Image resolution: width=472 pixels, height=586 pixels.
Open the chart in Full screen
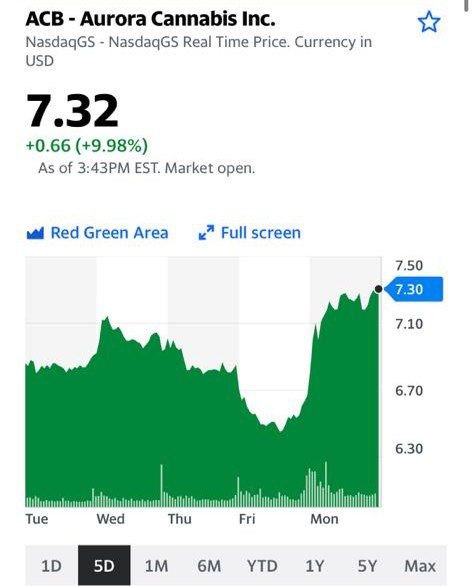coord(249,233)
